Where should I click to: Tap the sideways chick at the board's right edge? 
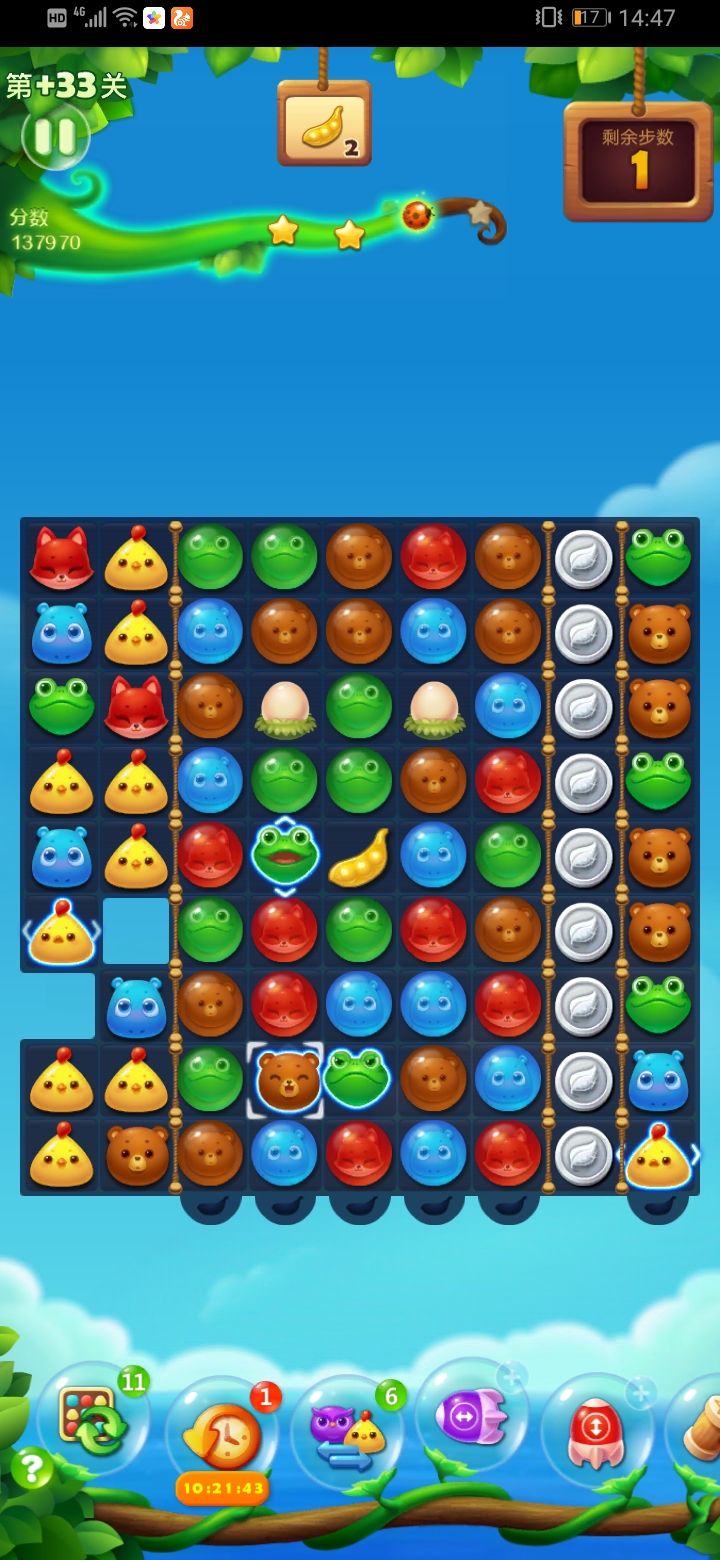click(x=660, y=1155)
